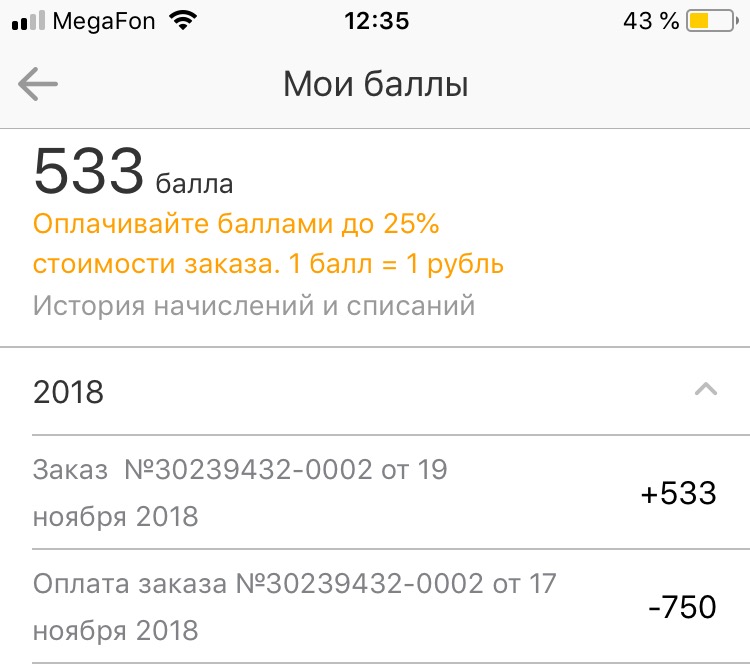Collapse the 2018 history section
This screenshot has height=666, width=750.
705,389
